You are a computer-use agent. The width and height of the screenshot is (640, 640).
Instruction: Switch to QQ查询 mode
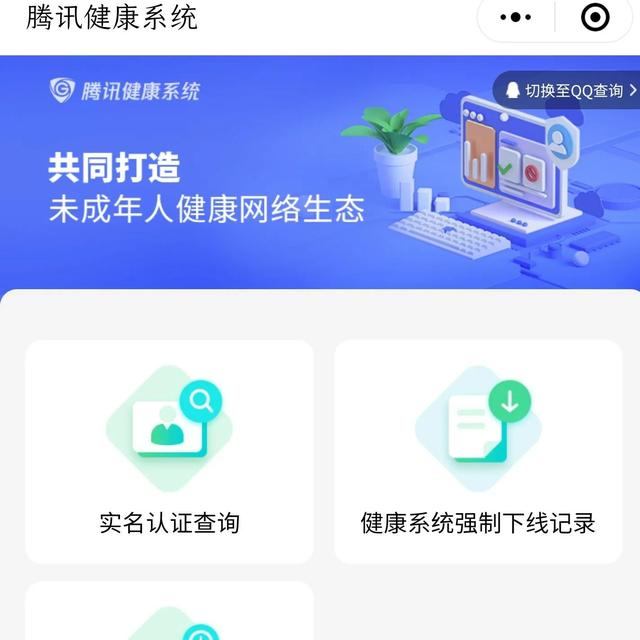click(570, 91)
